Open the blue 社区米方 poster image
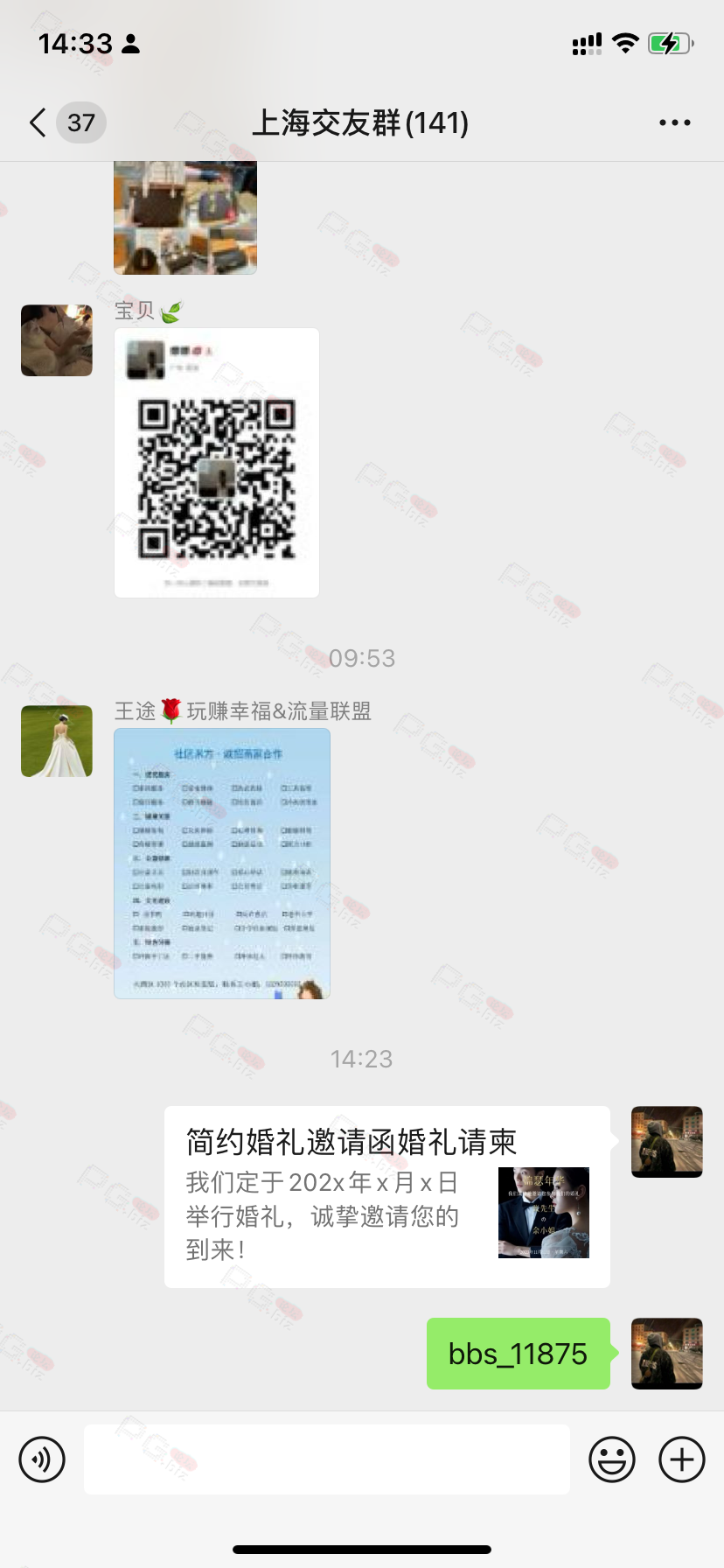This screenshot has width=724, height=1568. pos(222,864)
